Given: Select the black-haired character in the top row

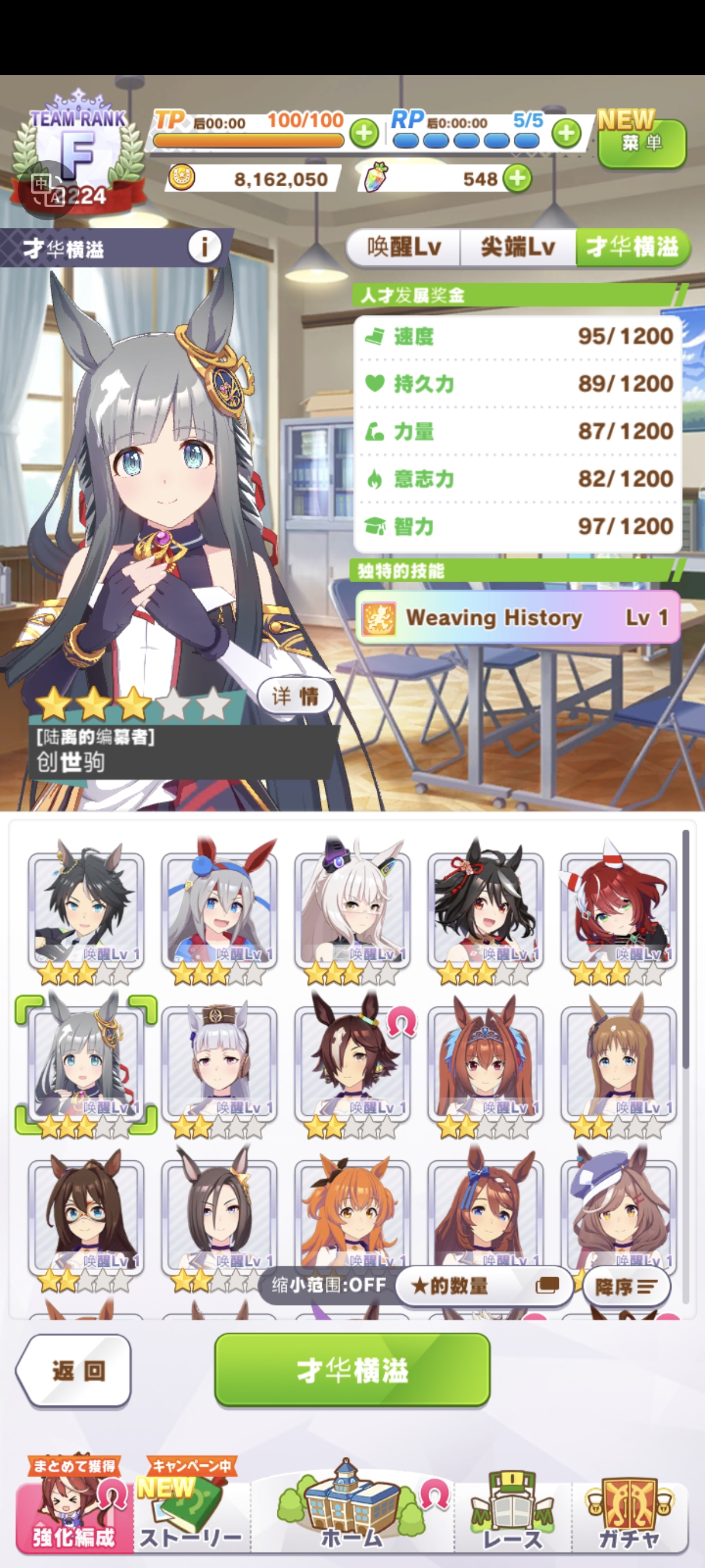Looking at the screenshot, I should pyautogui.click(x=86, y=911).
